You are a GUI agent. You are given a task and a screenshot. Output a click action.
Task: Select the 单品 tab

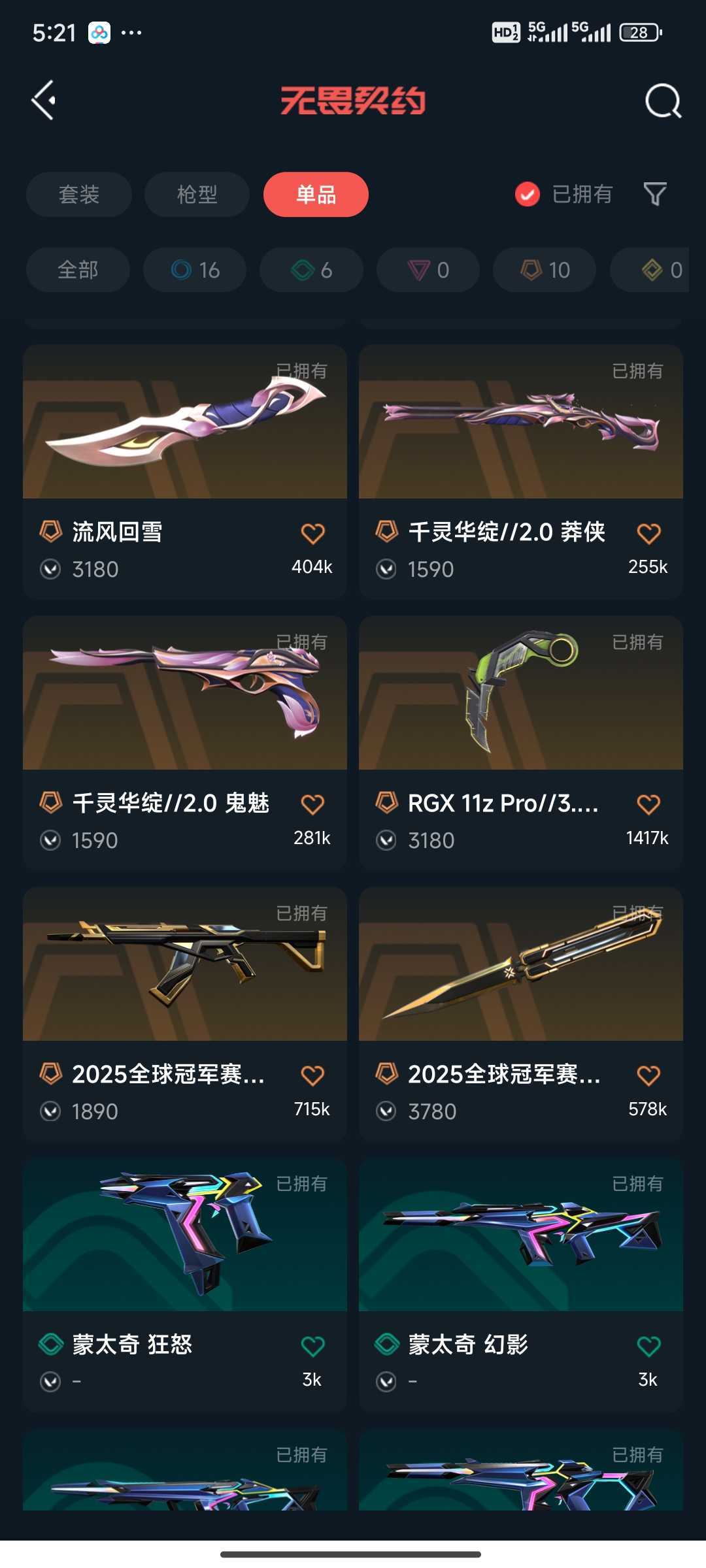point(316,194)
